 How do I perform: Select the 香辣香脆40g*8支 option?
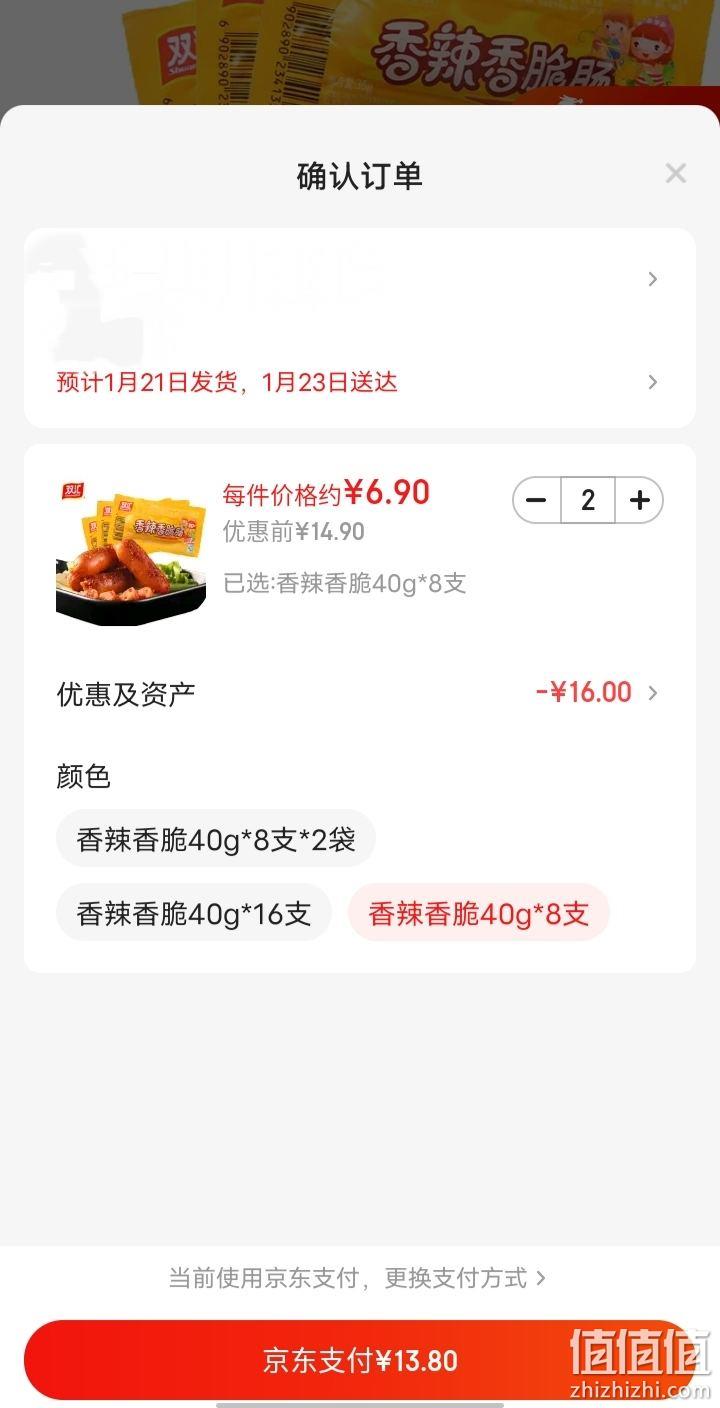(479, 913)
